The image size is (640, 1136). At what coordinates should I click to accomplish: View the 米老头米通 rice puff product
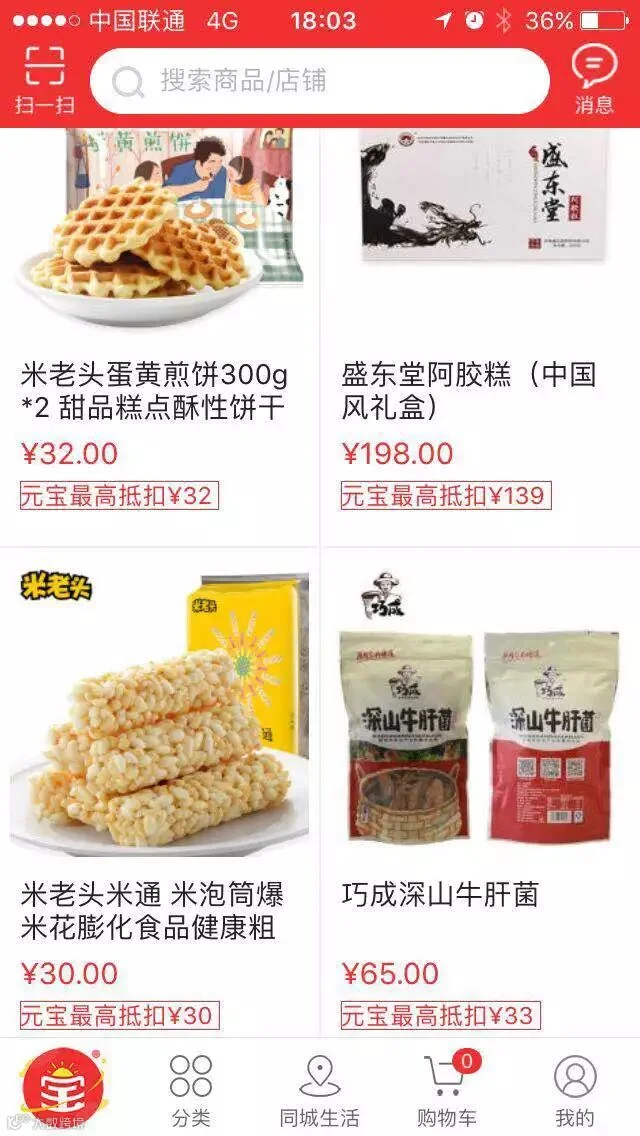(x=159, y=793)
